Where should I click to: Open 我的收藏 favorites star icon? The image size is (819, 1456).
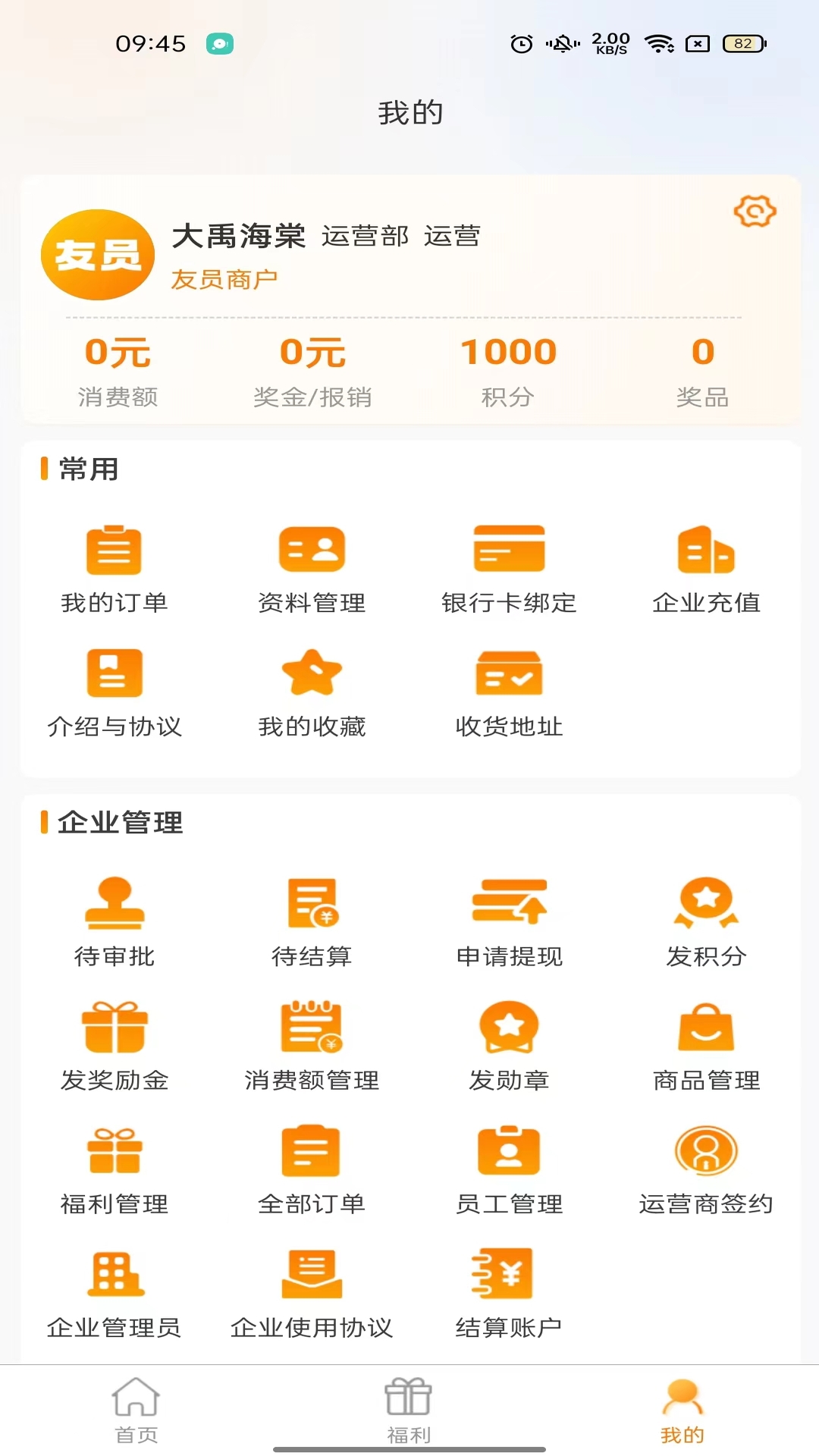pyautogui.click(x=311, y=675)
